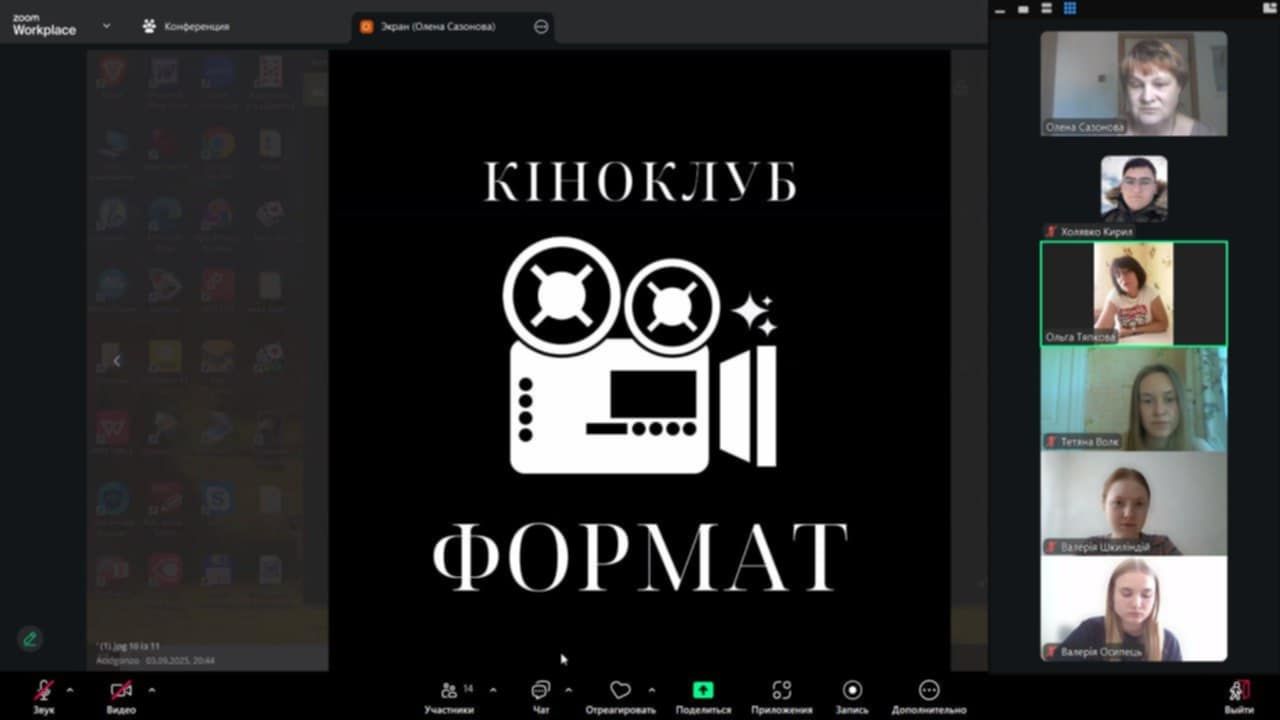Screen dimensions: 1280x720
Task: Open the Чат panel
Action: [541, 691]
